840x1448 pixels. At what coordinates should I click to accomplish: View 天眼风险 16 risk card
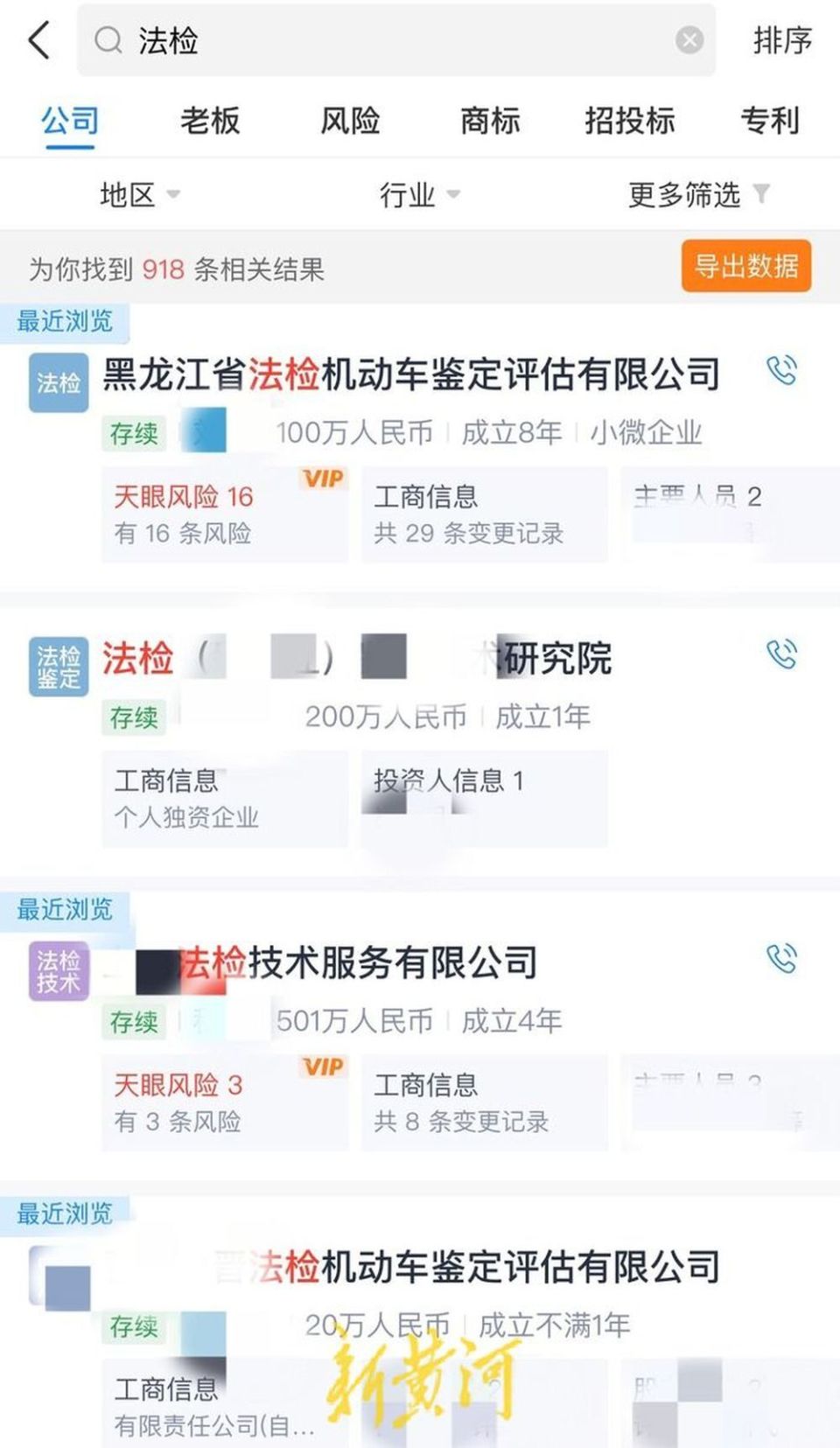pos(225,514)
